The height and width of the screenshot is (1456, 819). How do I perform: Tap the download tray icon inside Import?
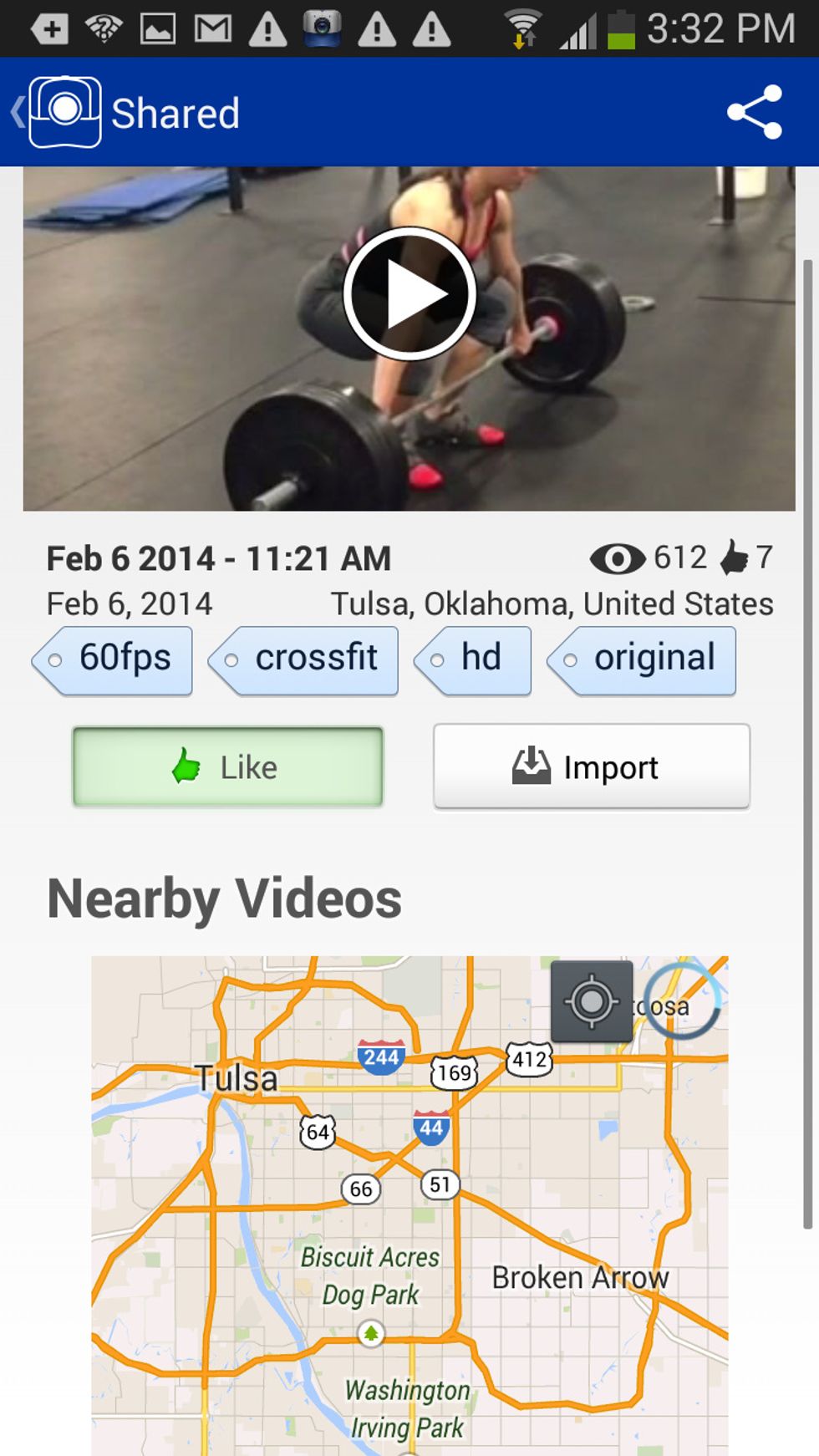pos(532,766)
